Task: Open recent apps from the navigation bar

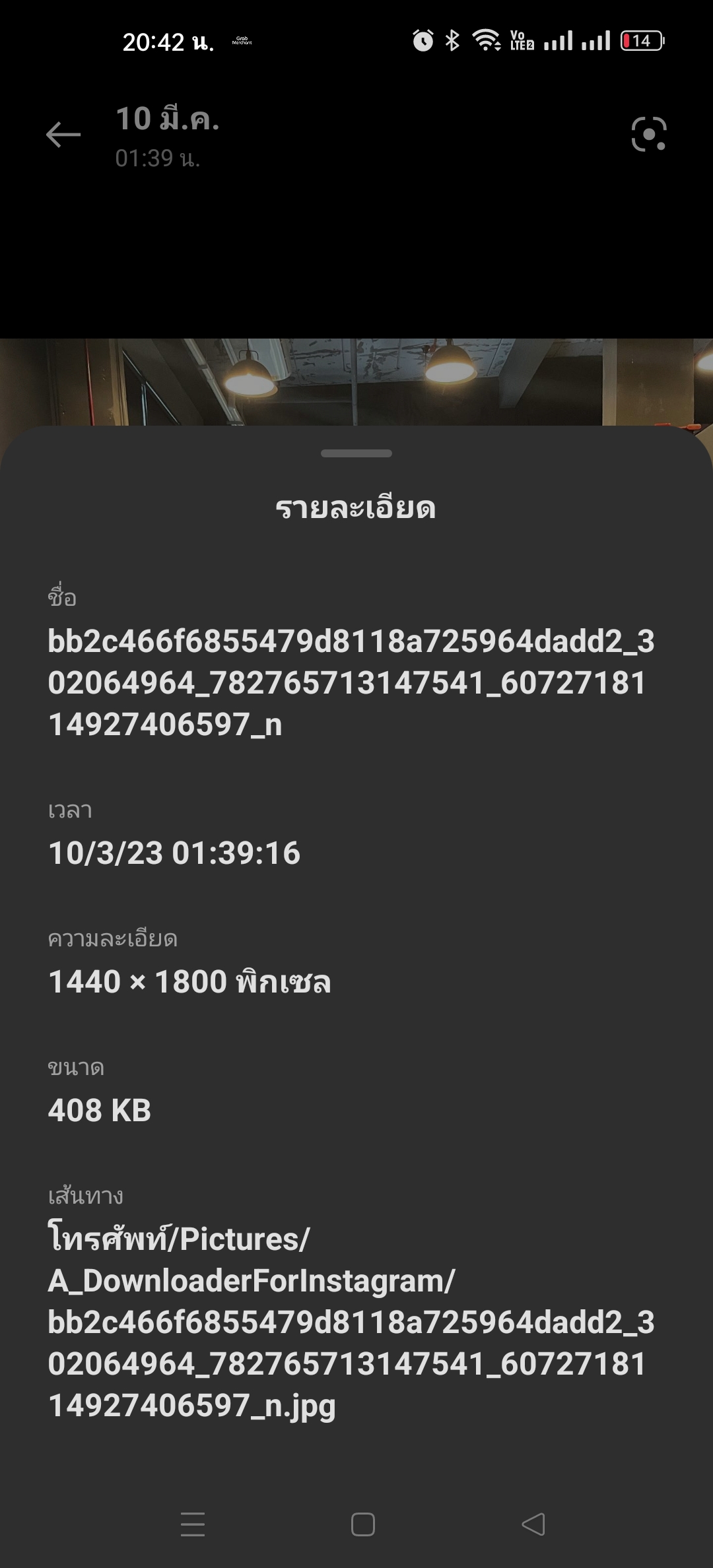Action: click(193, 1524)
